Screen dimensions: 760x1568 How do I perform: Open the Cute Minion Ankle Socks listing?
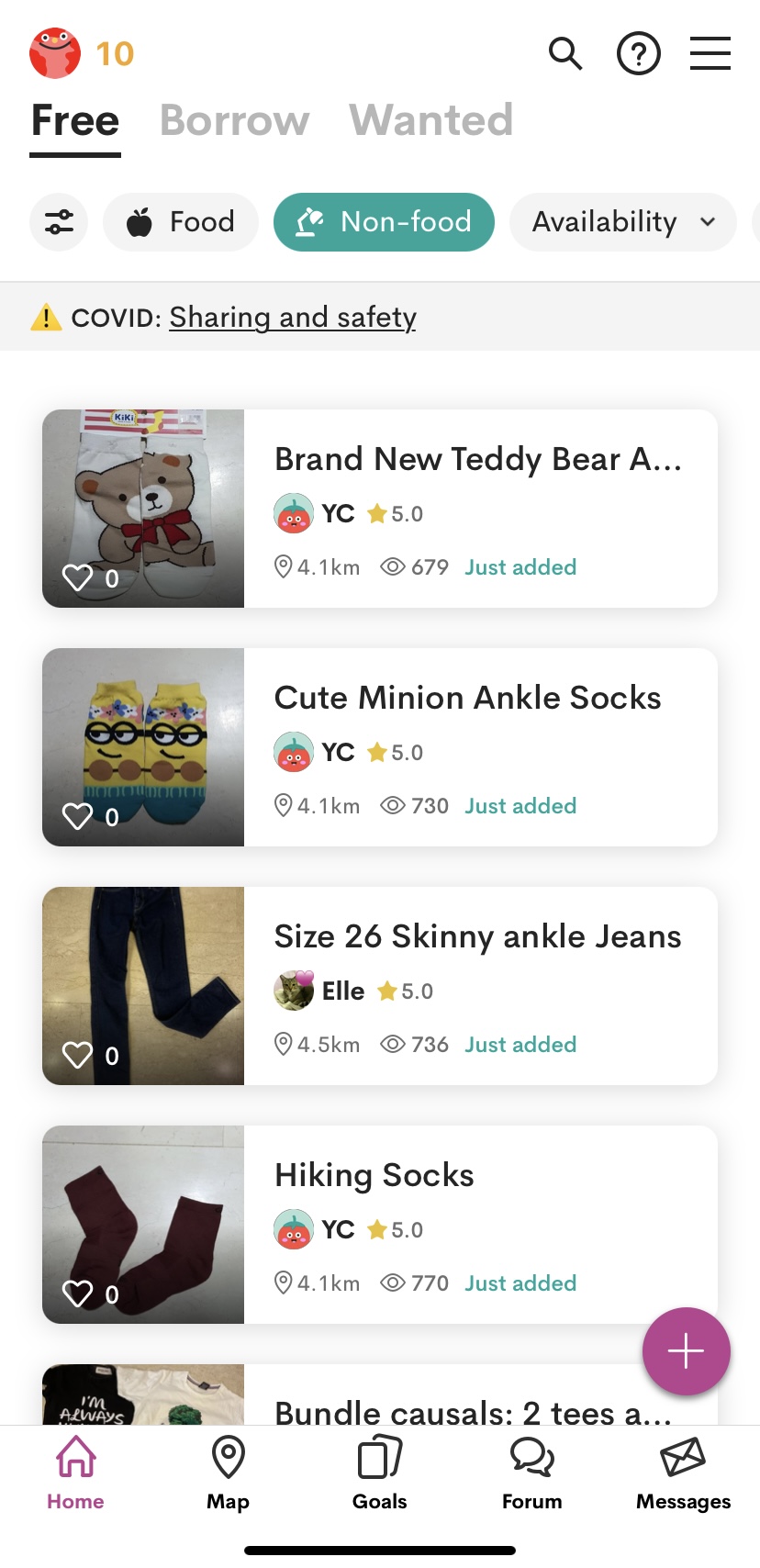pyautogui.click(x=380, y=747)
